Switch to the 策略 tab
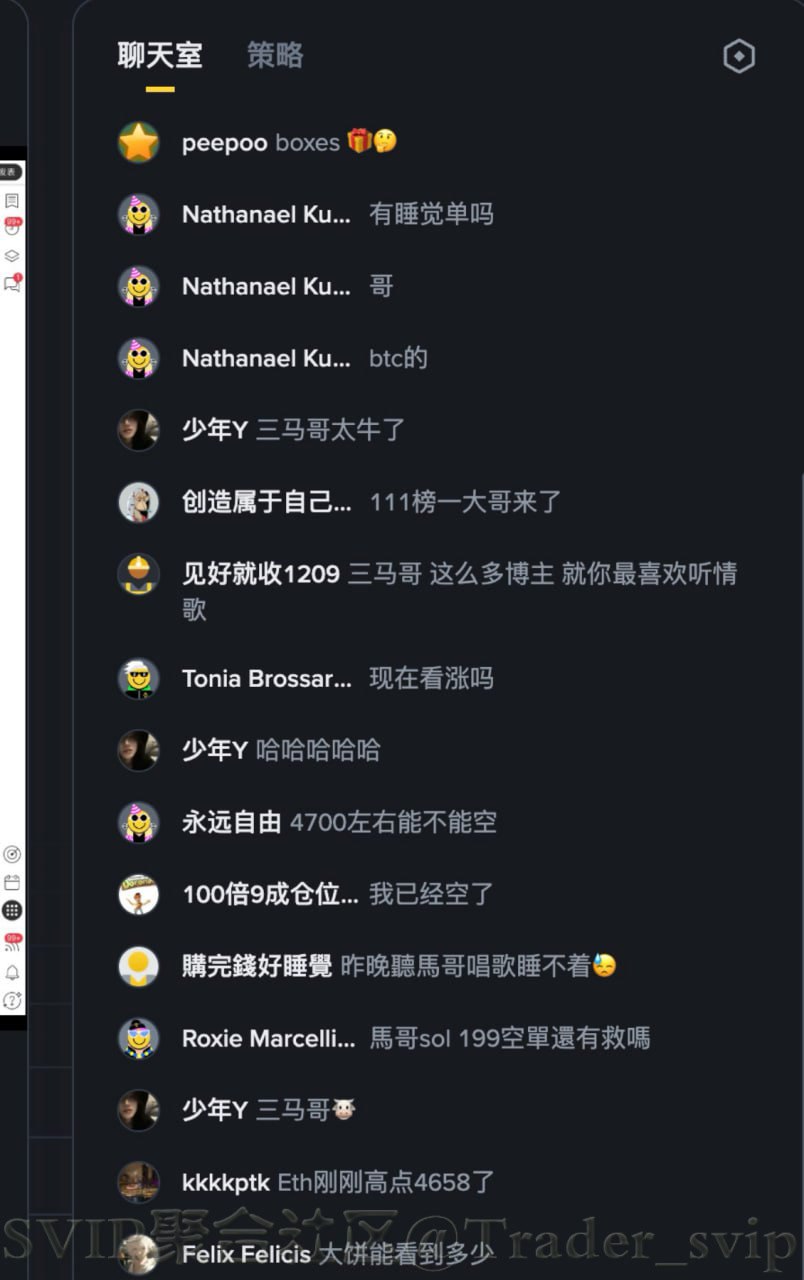804x1280 pixels. pyautogui.click(x=274, y=56)
